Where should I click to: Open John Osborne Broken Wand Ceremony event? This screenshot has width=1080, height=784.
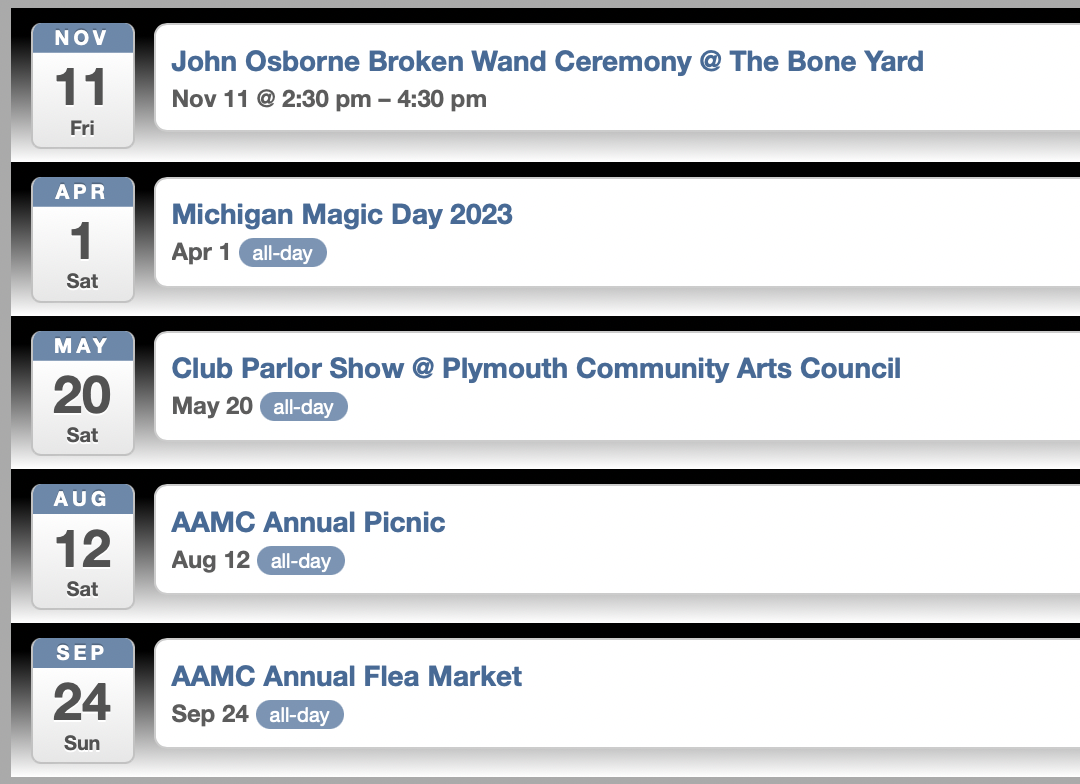tap(547, 62)
